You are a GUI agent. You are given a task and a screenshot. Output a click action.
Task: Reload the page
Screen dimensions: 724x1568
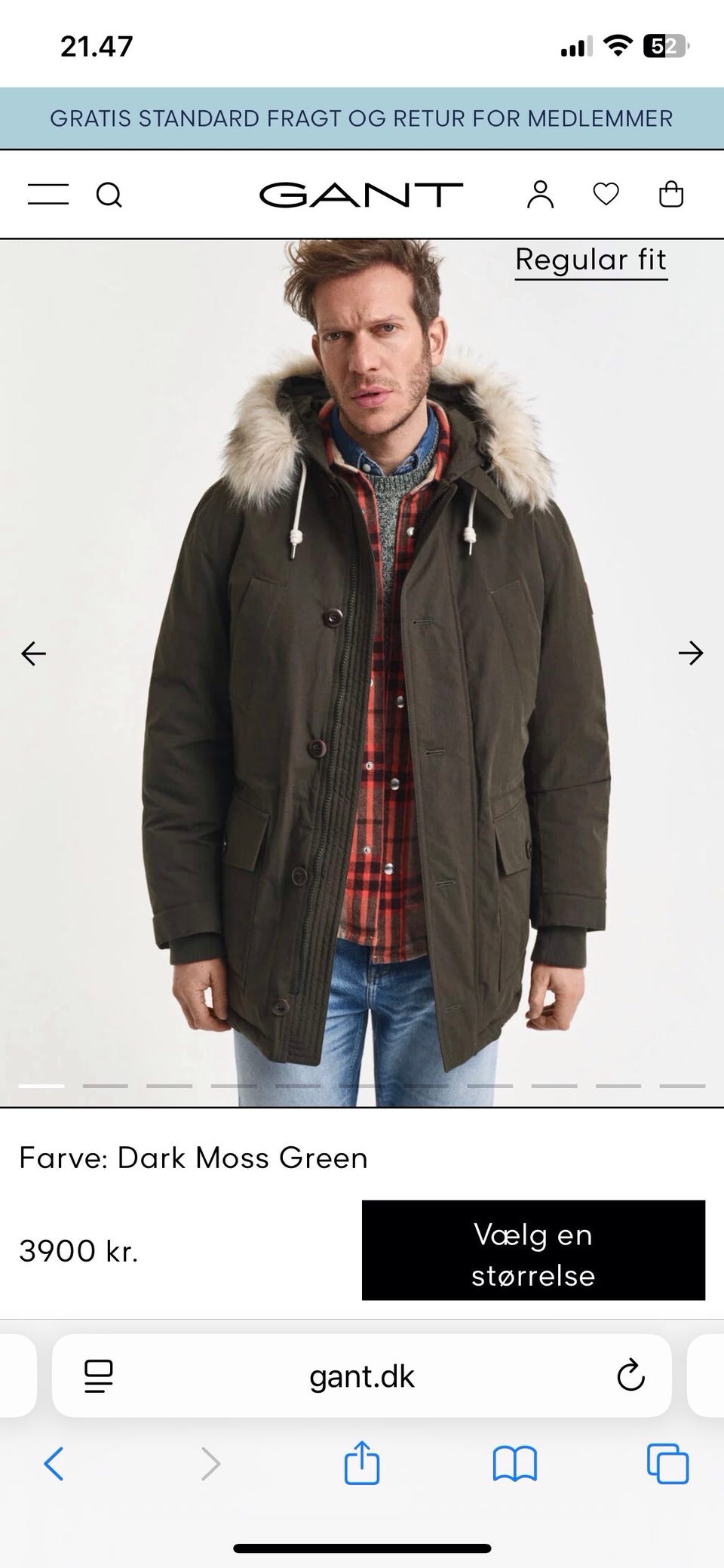point(630,1376)
